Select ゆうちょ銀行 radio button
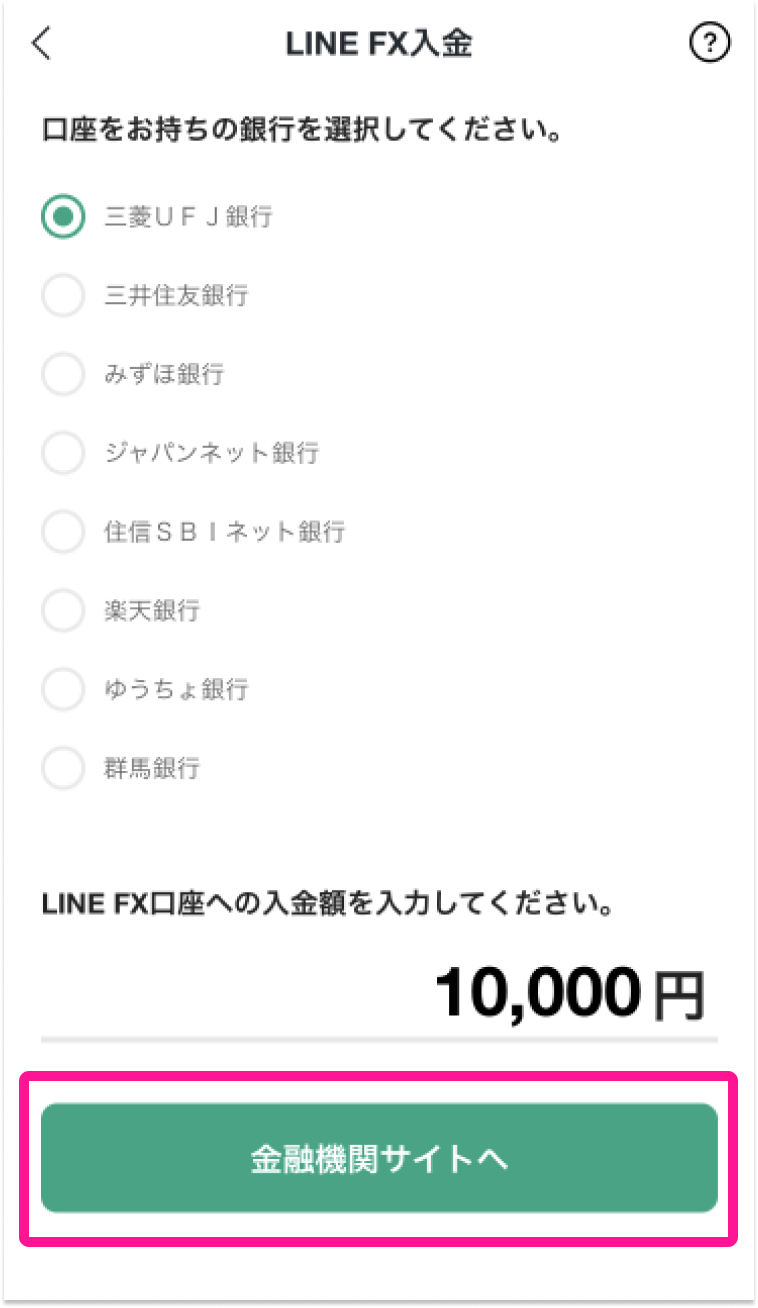This screenshot has width=758, height=1308. pyautogui.click(x=63, y=689)
